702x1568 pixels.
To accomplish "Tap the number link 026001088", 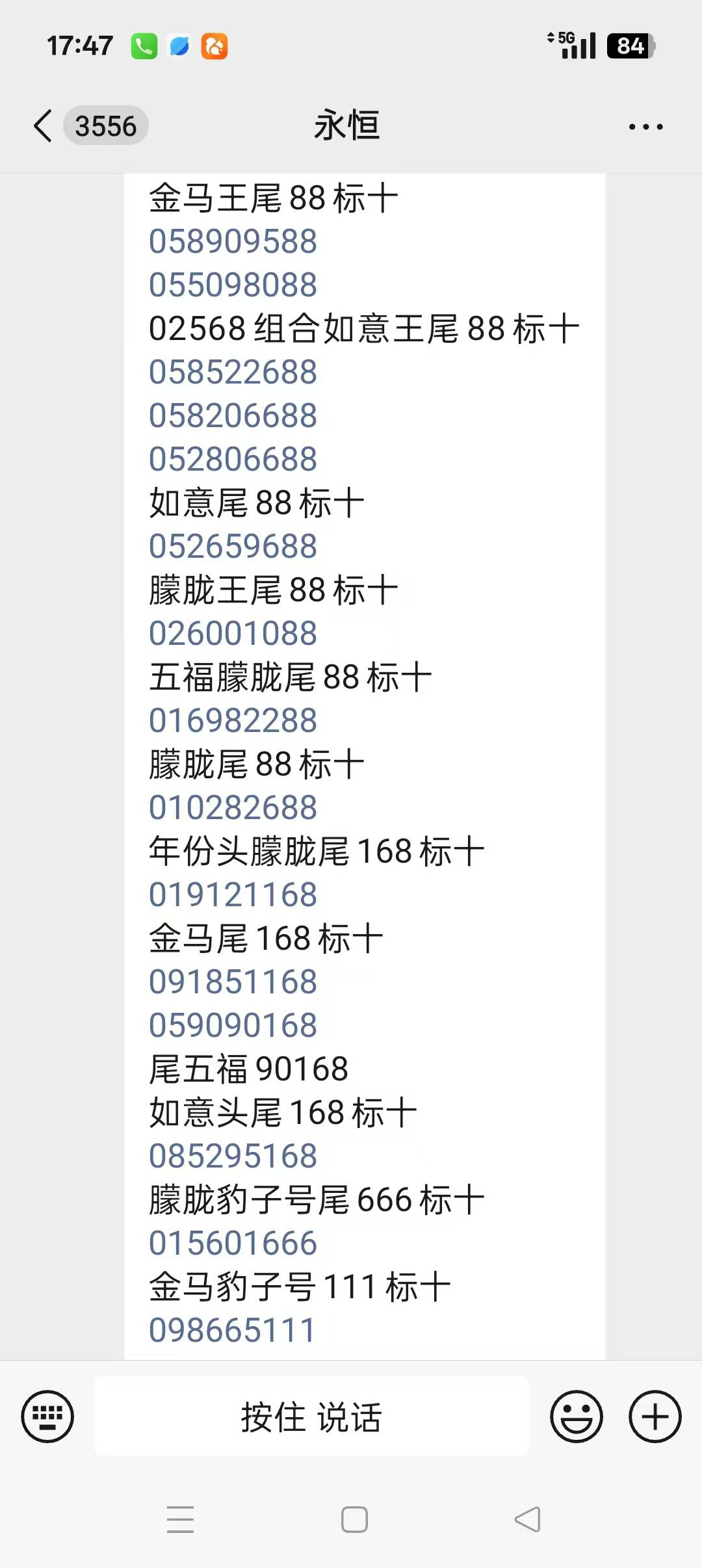I will (233, 634).
